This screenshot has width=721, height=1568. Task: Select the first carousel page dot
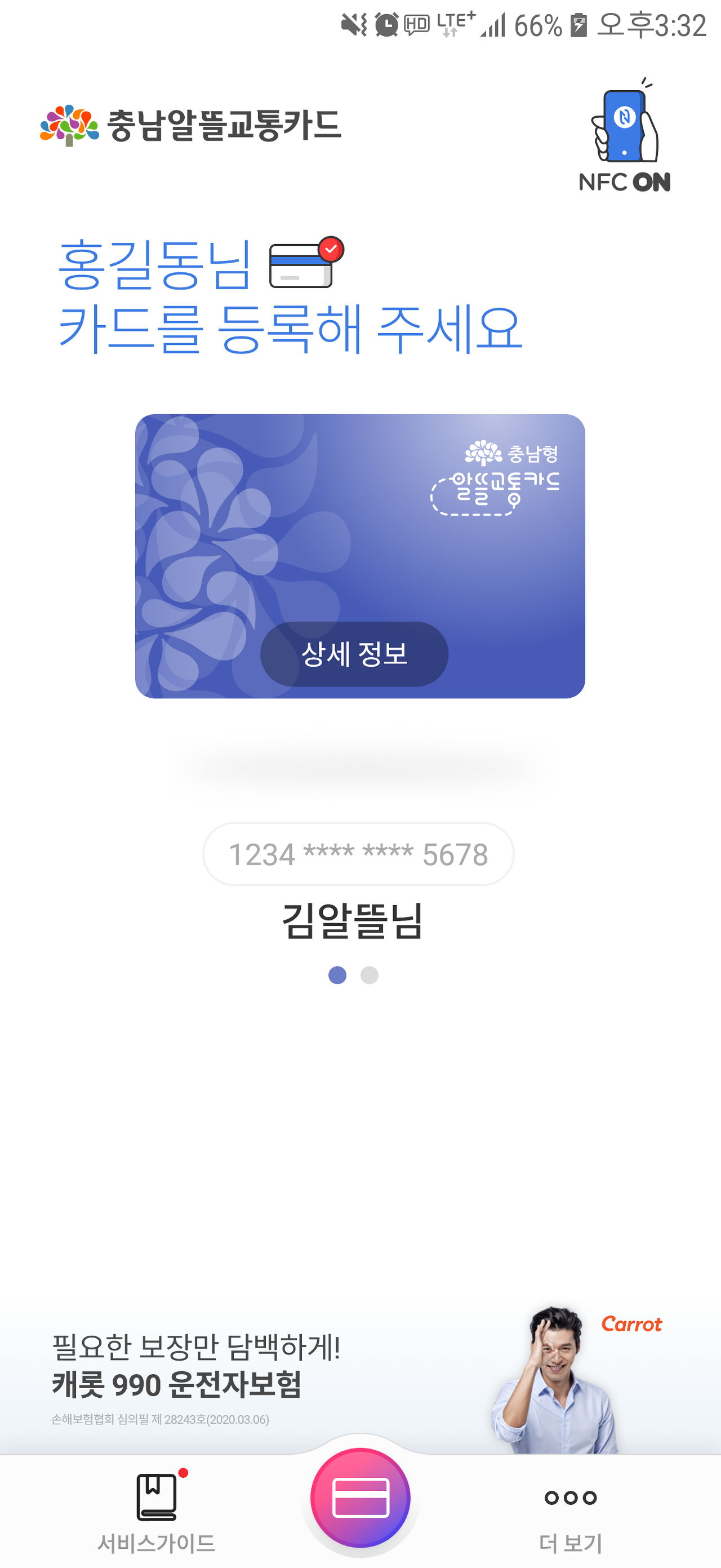pos(339,975)
